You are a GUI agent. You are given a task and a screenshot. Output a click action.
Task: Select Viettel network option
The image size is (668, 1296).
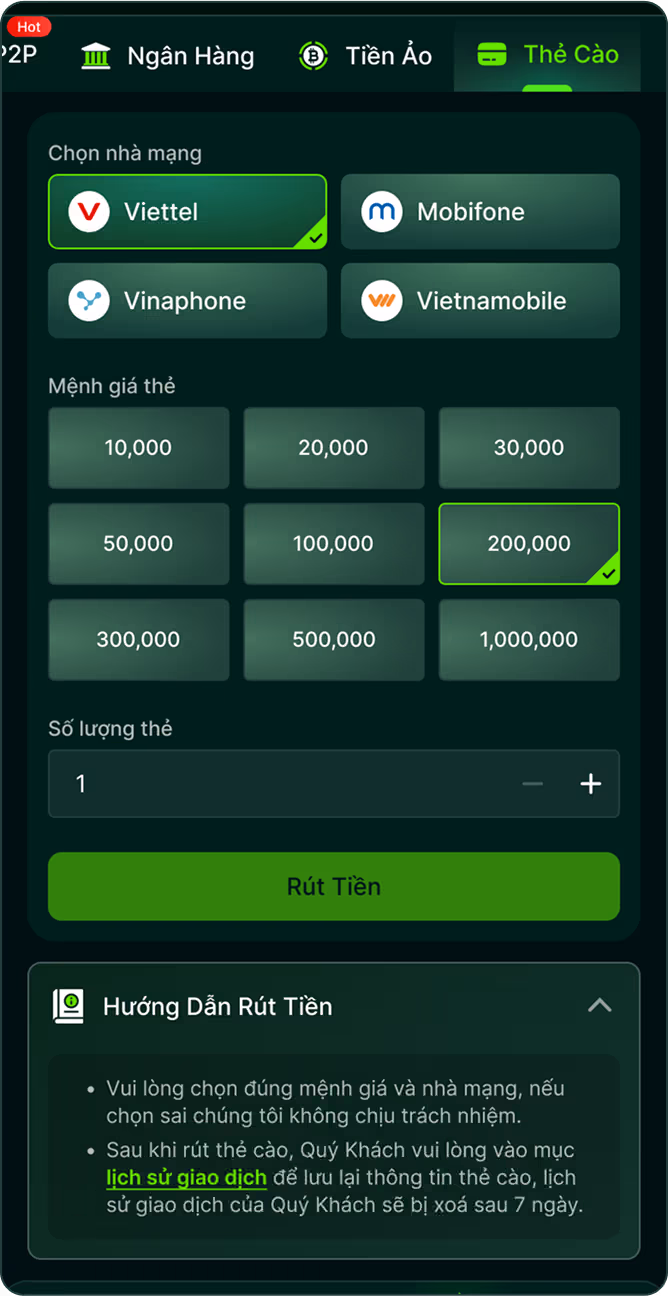click(x=187, y=212)
